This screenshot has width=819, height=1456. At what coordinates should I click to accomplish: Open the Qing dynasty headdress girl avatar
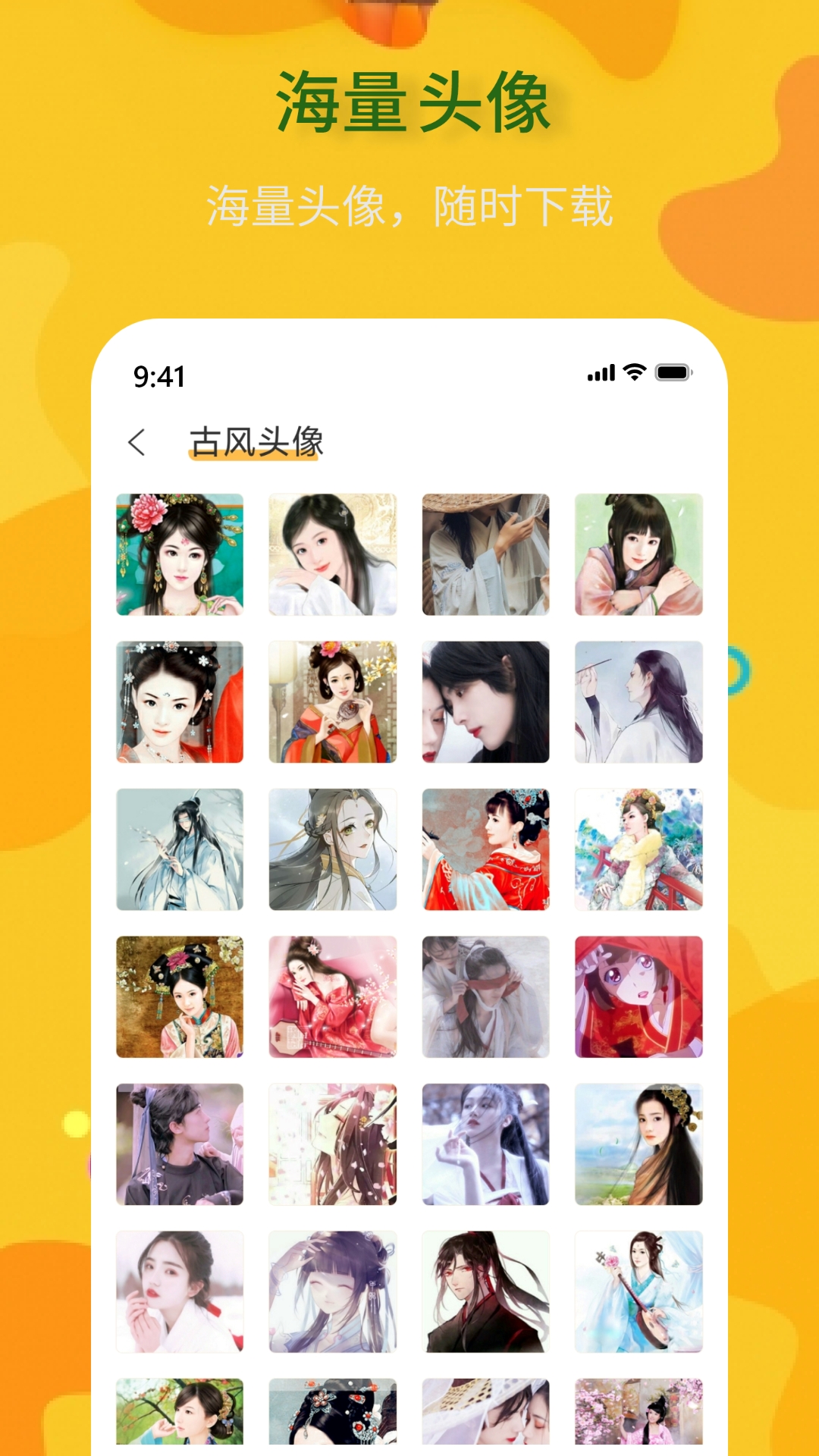click(179, 996)
